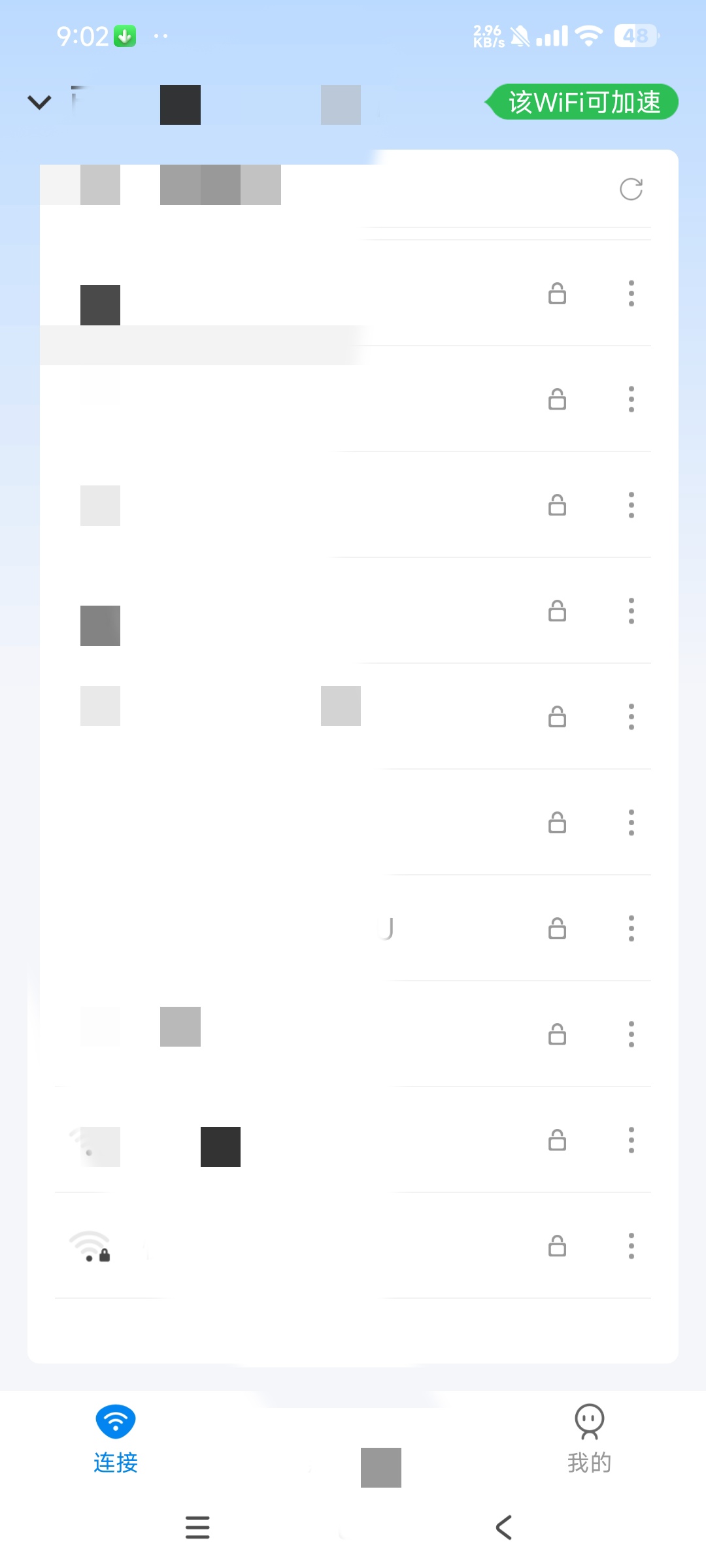706x1568 pixels.
Task: Open the system recent apps menu button
Action: 197,1527
